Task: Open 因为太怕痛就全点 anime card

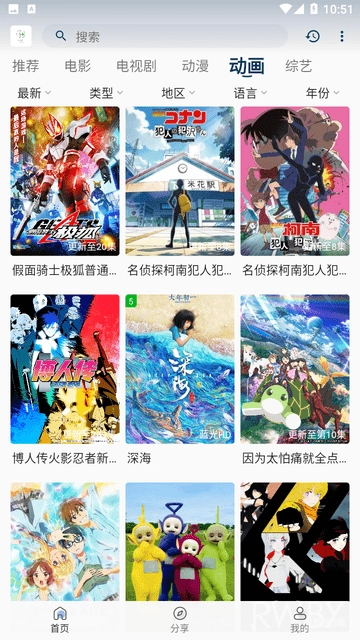Action: coord(295,369)
